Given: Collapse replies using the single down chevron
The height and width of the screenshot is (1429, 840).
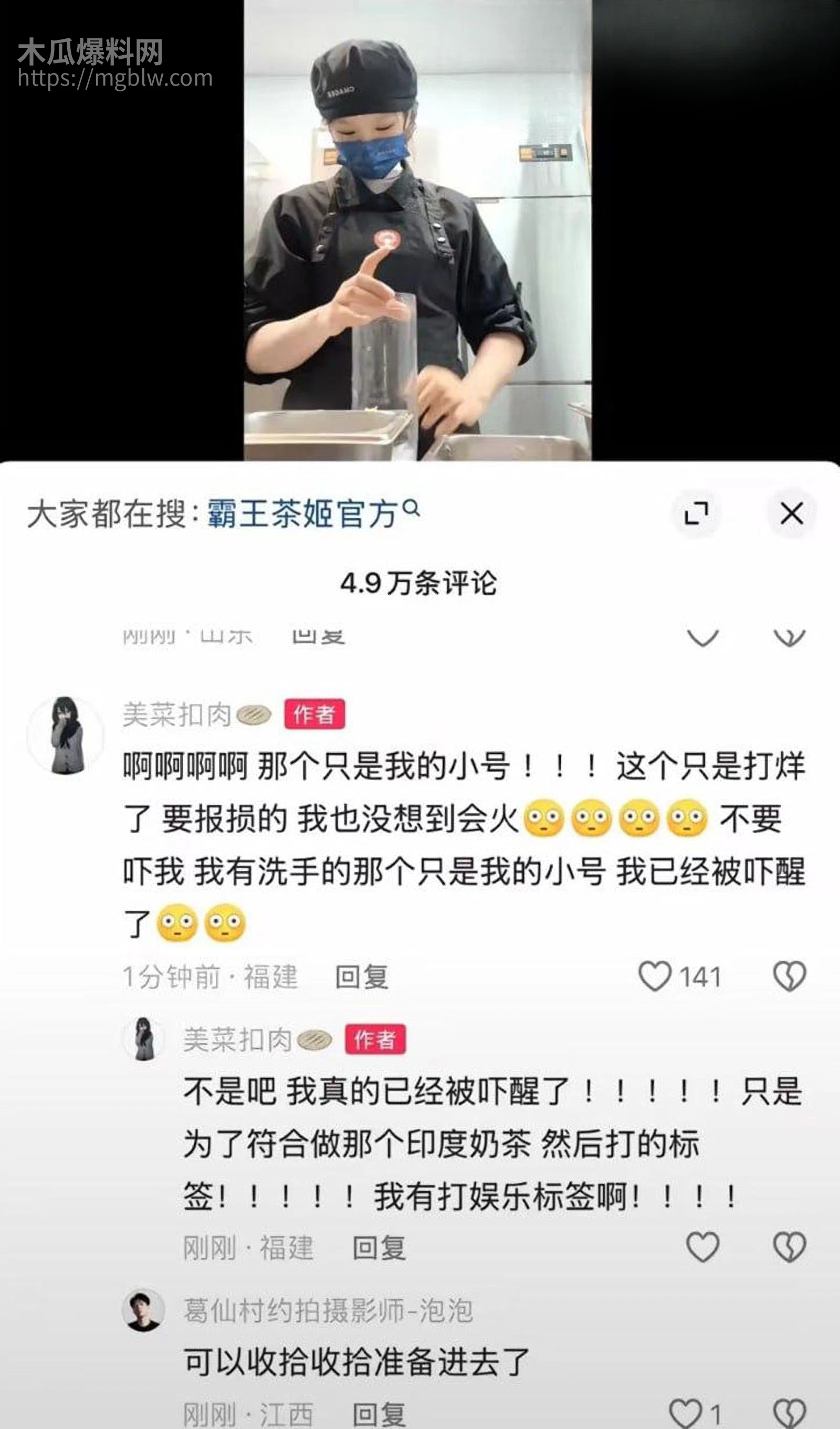Looking at the screenshot, I should tap(703, 638).
